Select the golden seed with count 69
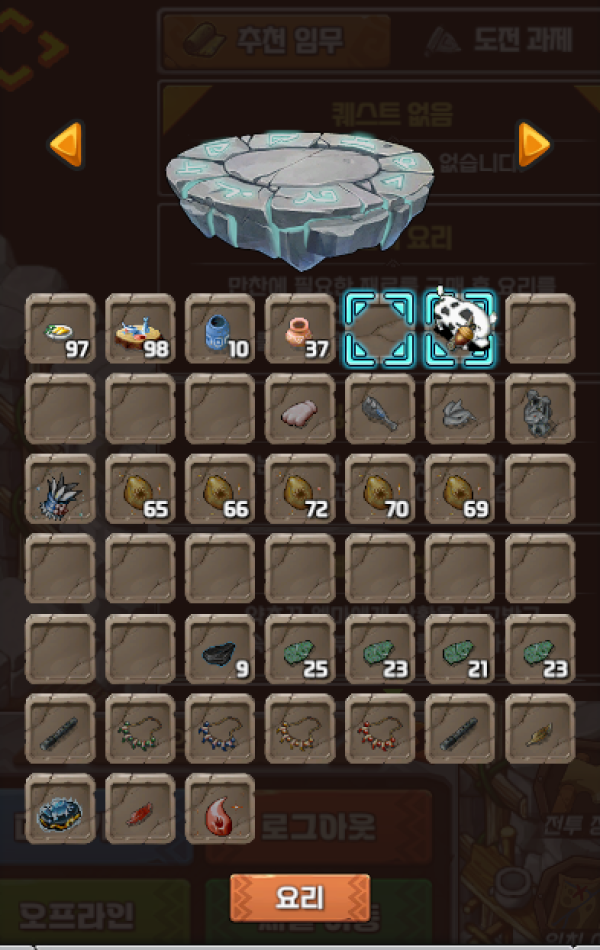The height and width of the screenshot is (950, 600). [460, 490]
